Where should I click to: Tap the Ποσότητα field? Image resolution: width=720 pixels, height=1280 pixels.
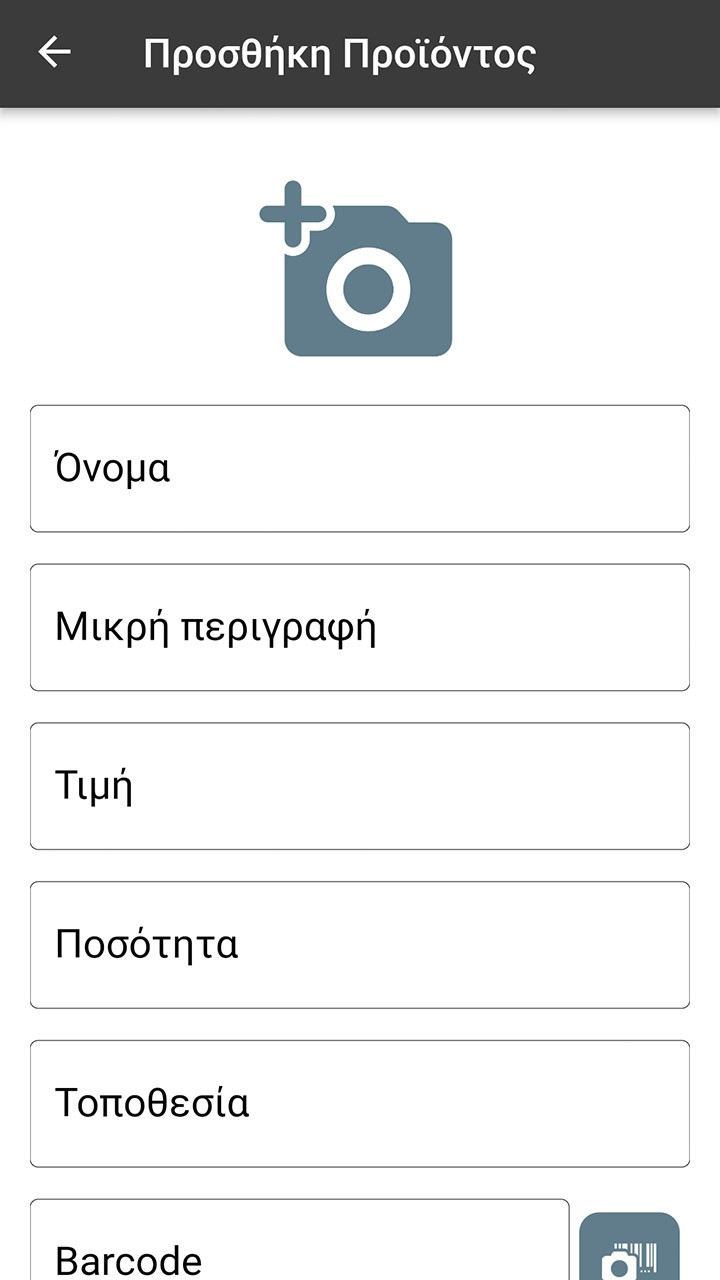[x=360, y=945]
